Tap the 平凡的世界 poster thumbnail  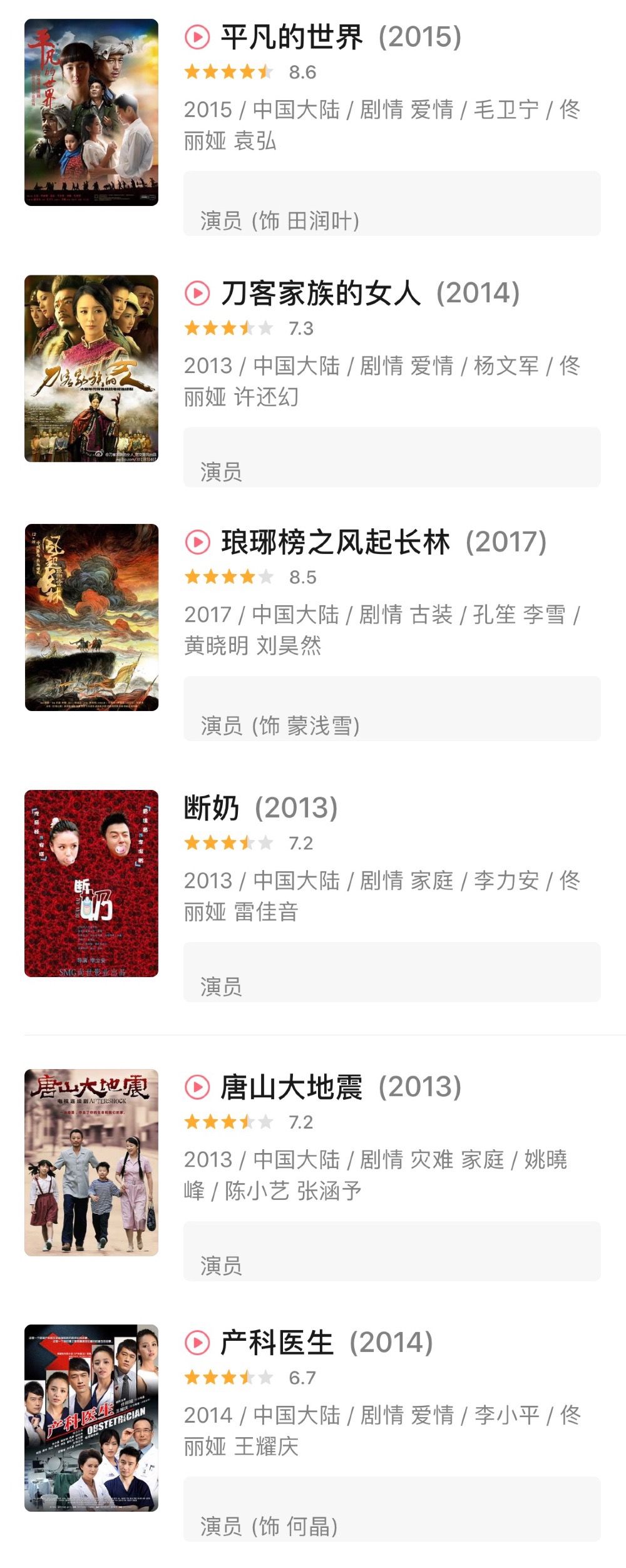pos(91,113)
